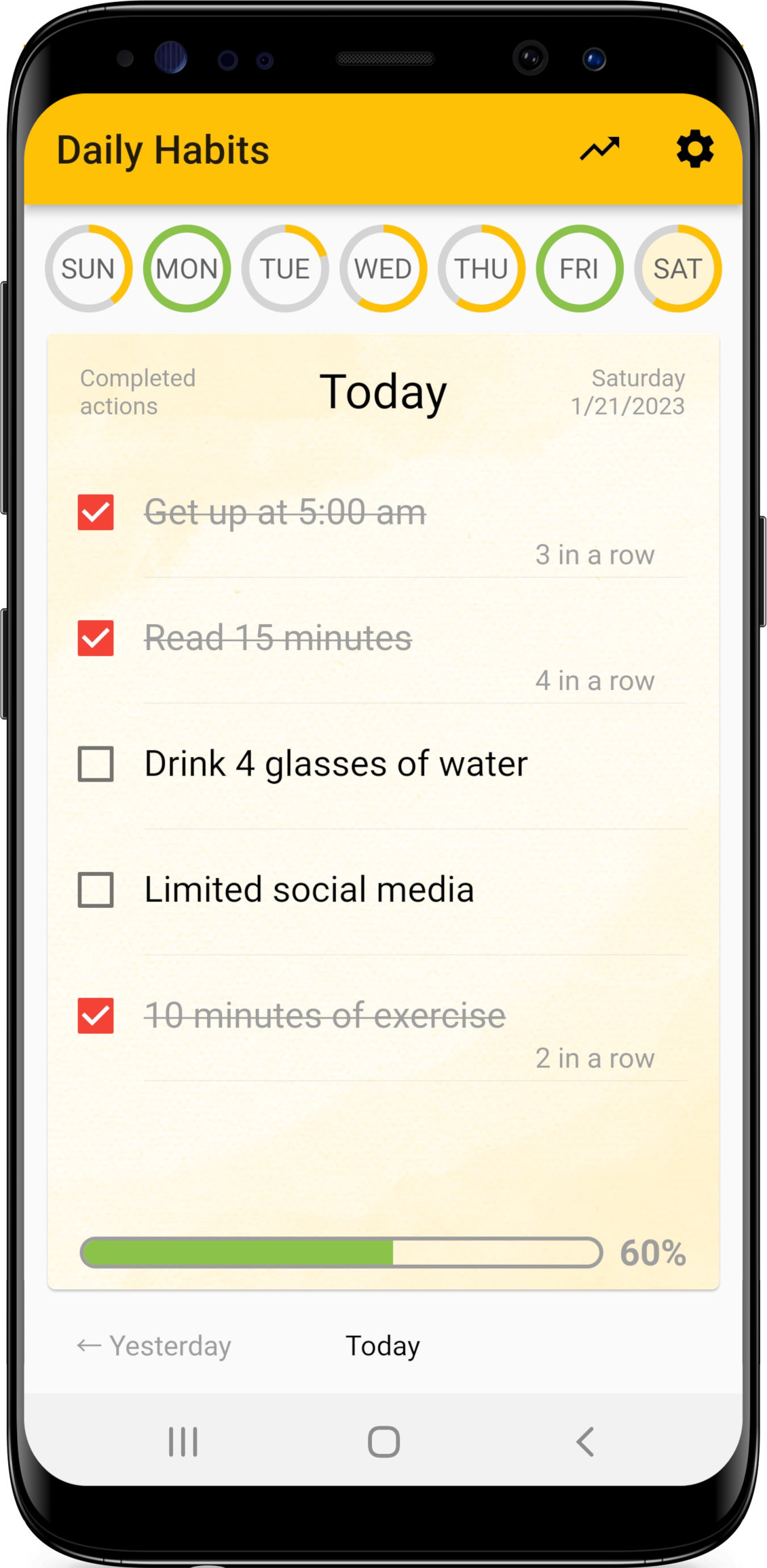Open the settings gear

[x=695, y=149]
